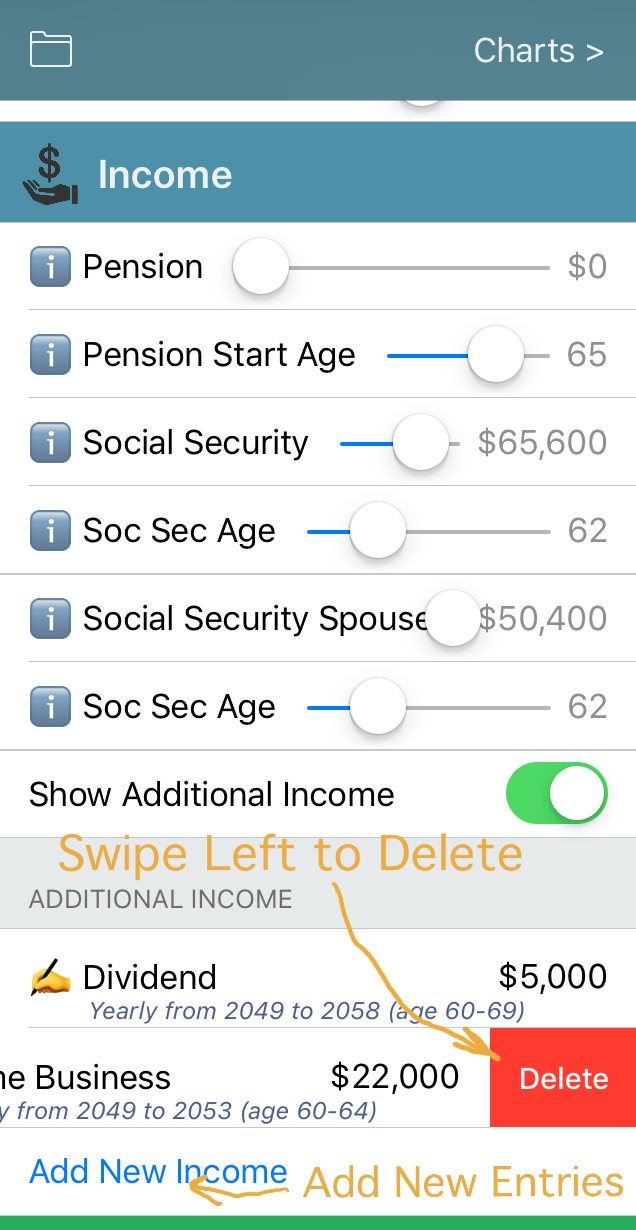Open the folder icon in the top bar
The width and height of the screenshot is (636, 1230).
[x=51, y=49]
